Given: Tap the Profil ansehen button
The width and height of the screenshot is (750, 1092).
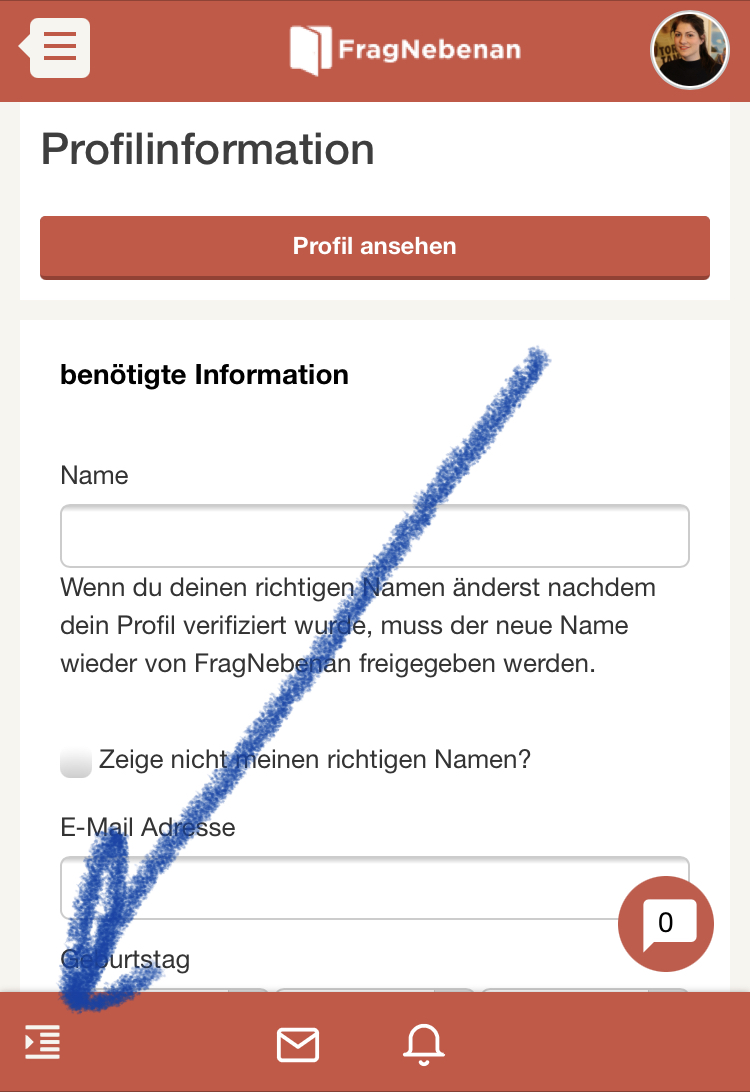Looking at the screenshot, I should coord(375,246).
